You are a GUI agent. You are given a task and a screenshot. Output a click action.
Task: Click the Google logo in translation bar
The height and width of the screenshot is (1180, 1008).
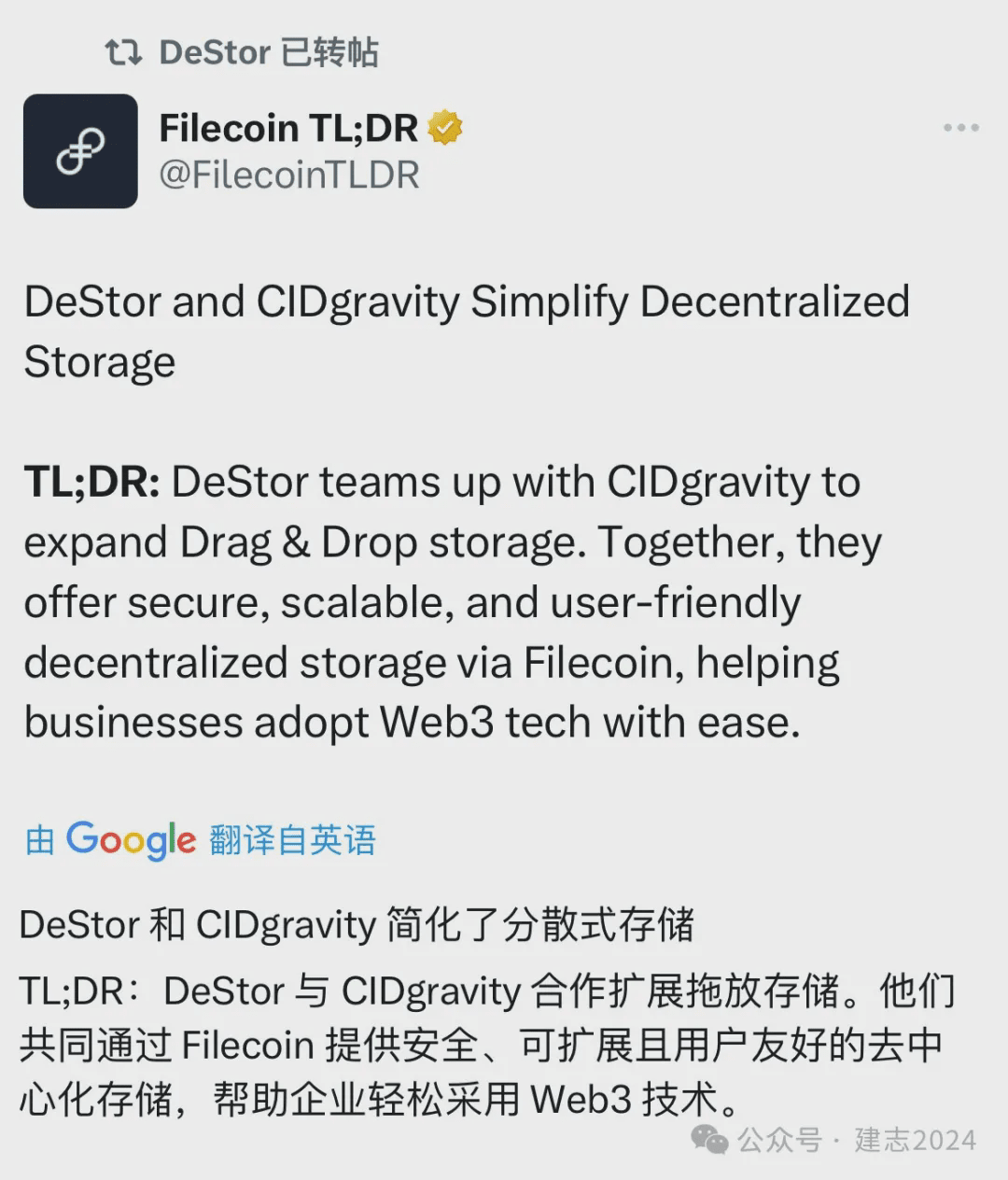(129, 839)
